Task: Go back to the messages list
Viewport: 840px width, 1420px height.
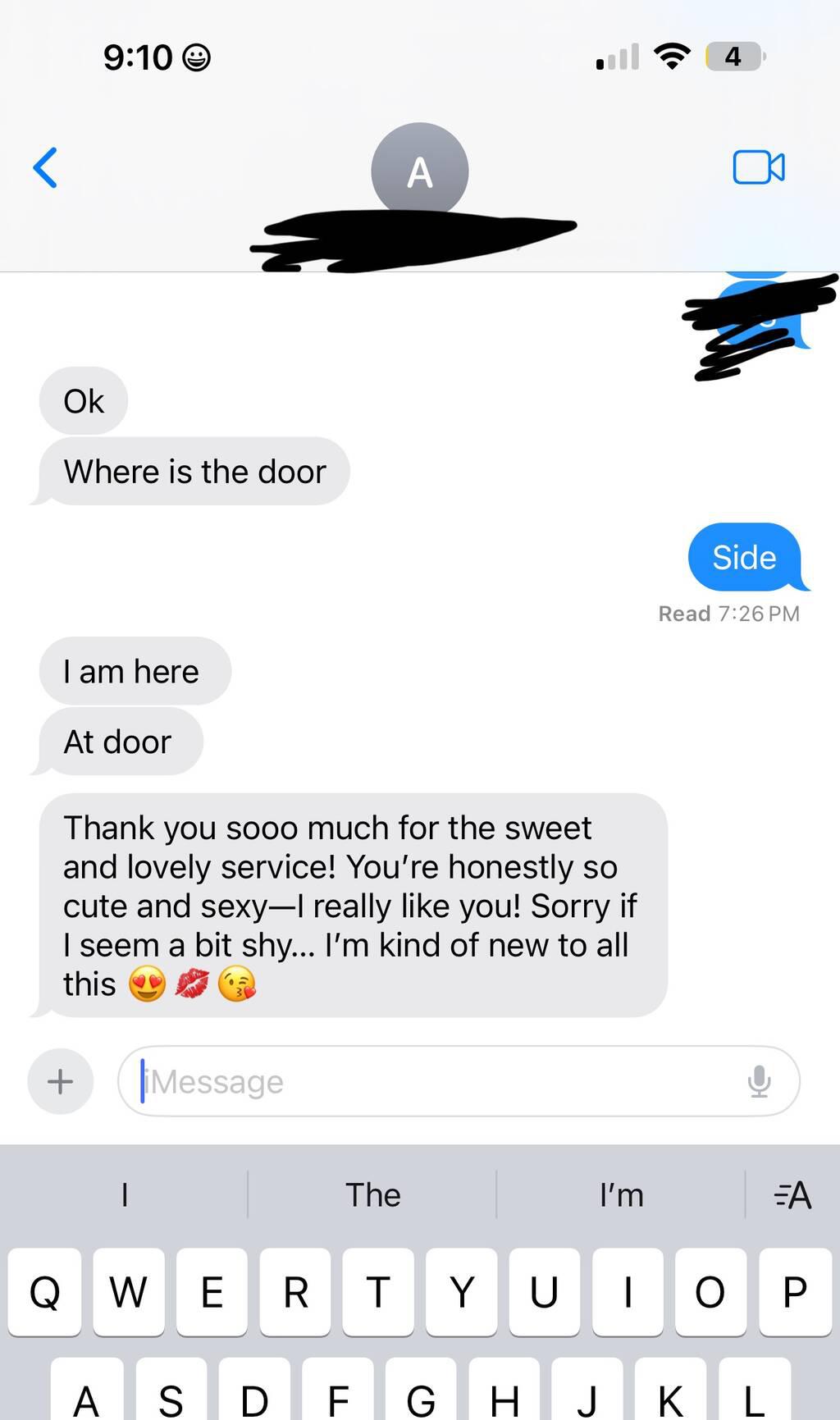Action: [x=45, y=167]
